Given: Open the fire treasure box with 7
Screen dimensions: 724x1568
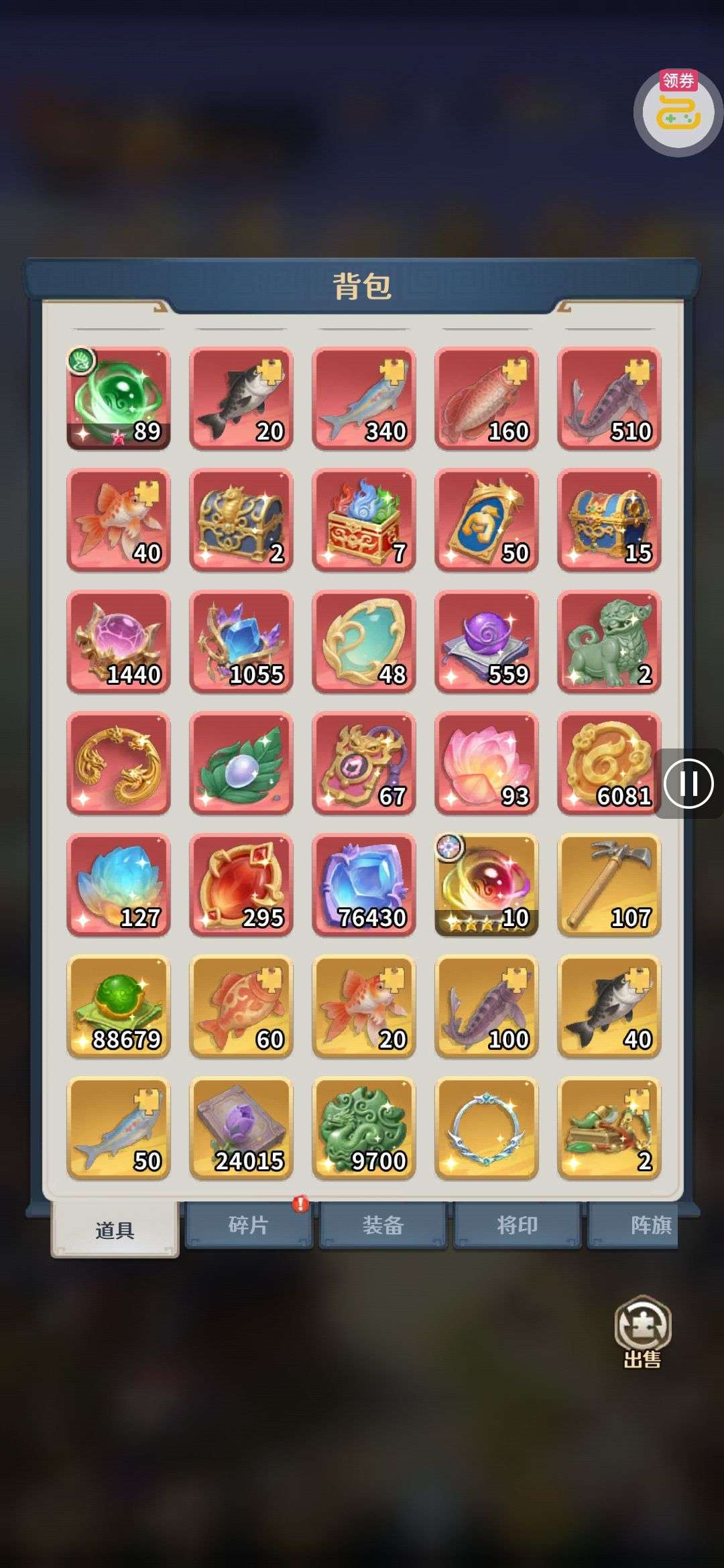Looking at the screenshot, I should coord(364,520).
